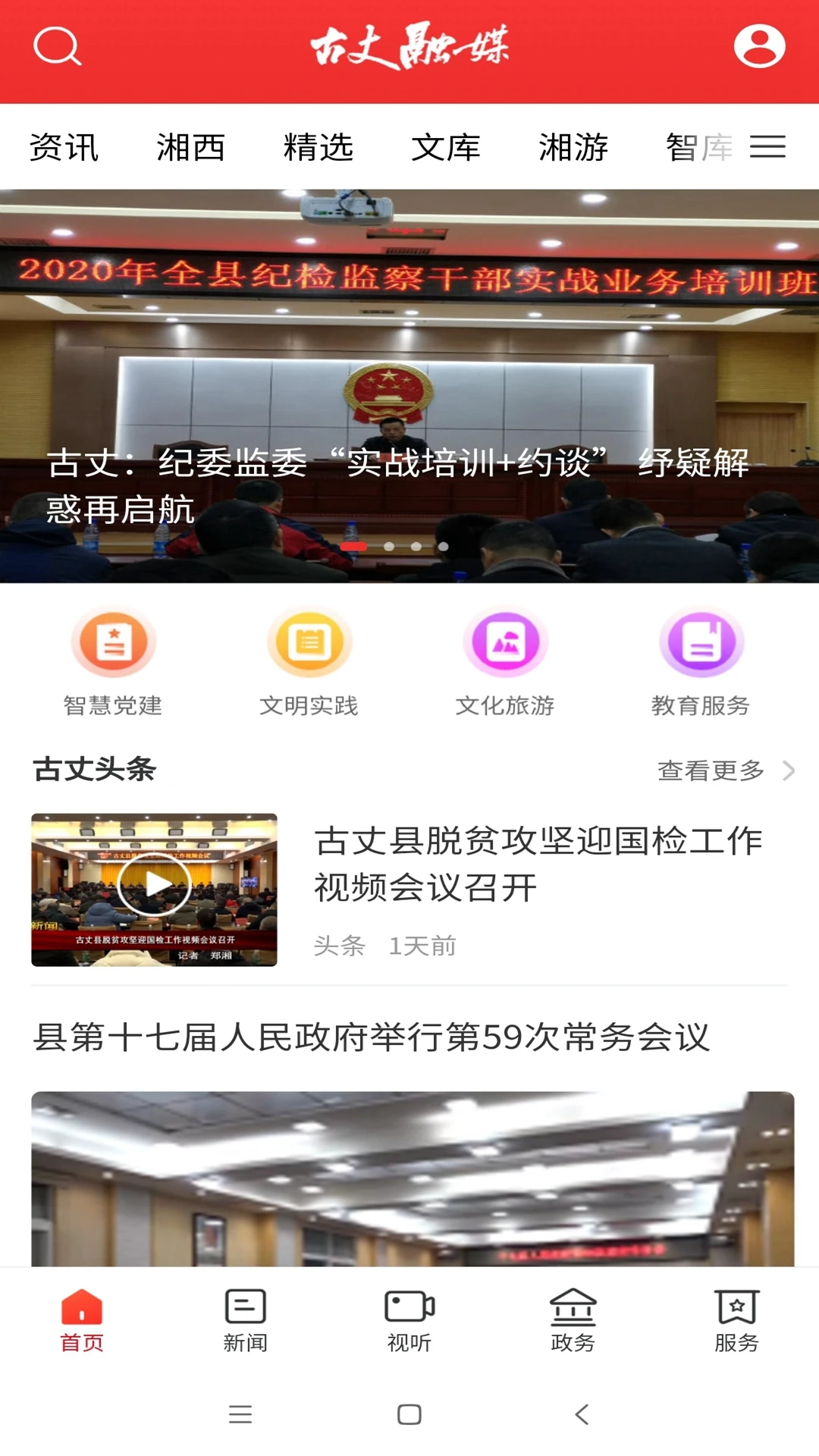Open the 精选 channel tab

[x=318, y=148]
